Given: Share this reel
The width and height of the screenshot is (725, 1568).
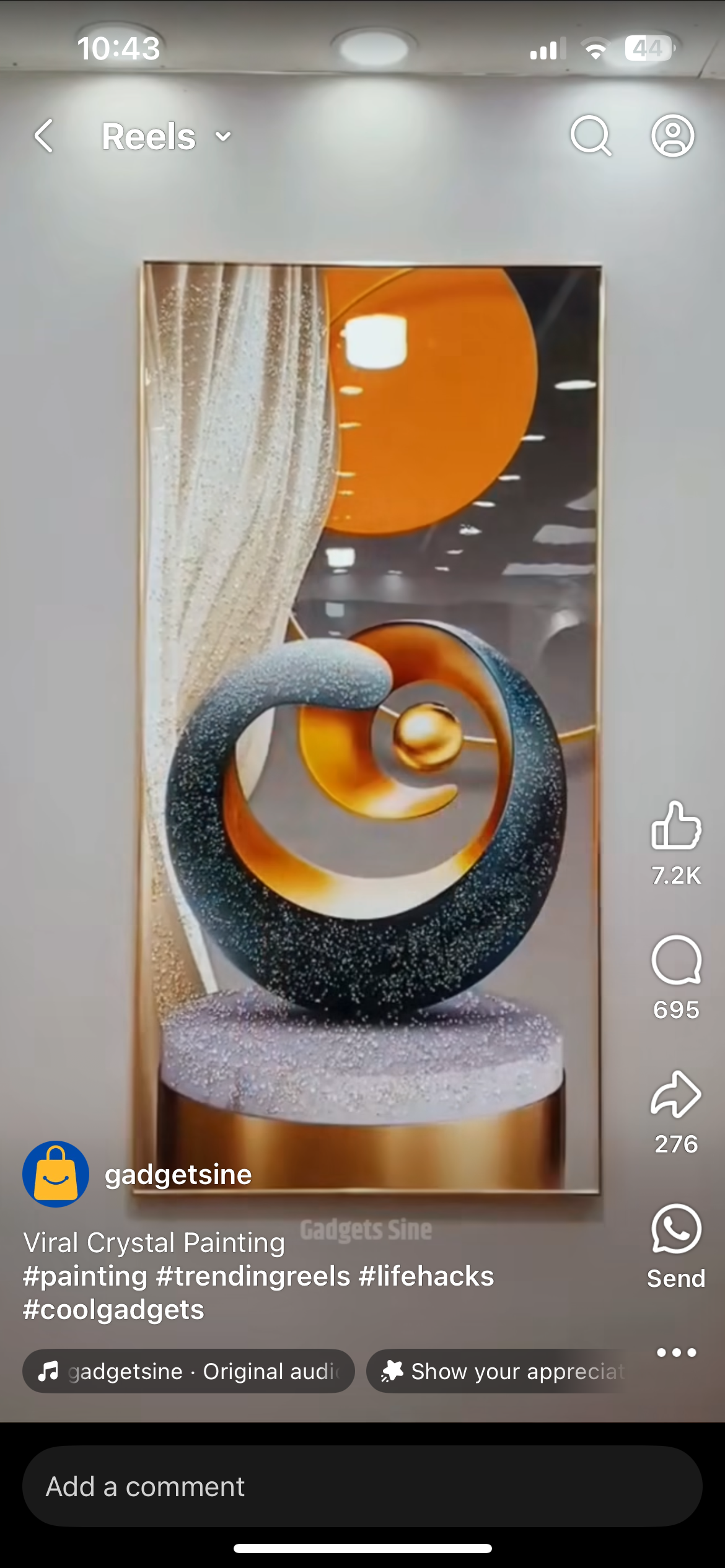Looking at the screenshot, I should click(676, 1095).
